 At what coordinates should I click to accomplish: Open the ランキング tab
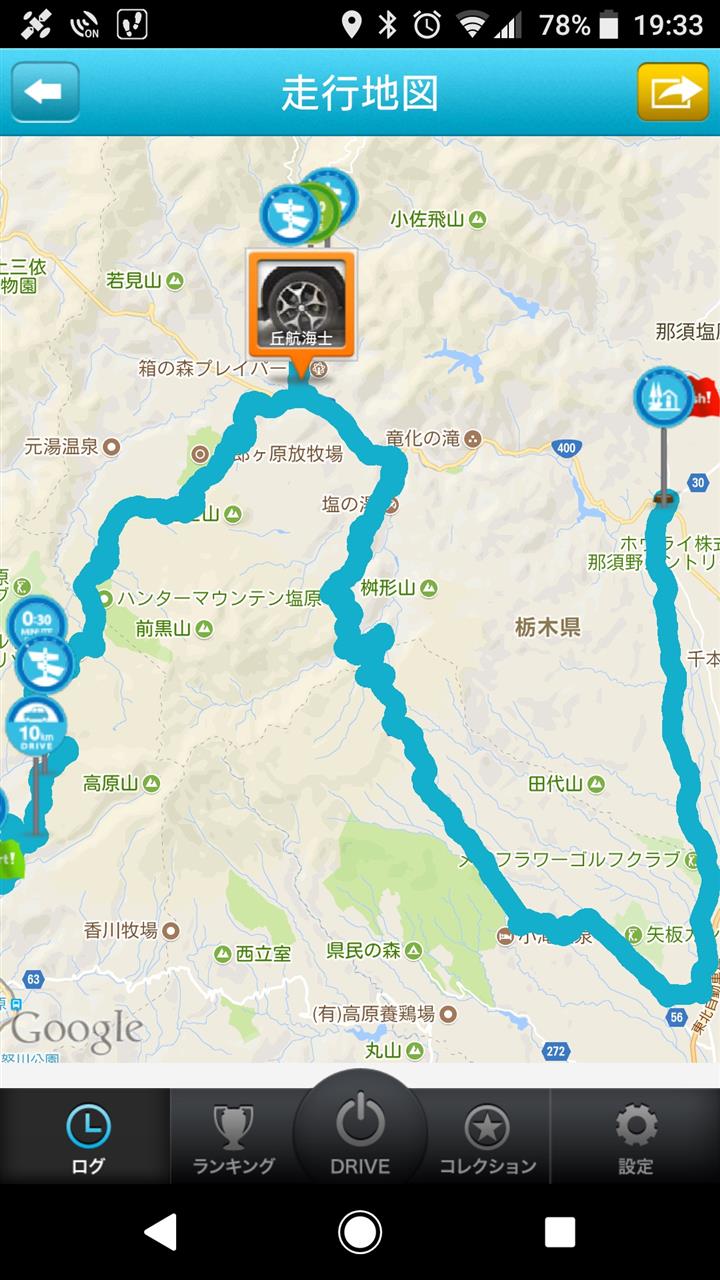(233, 1136)
